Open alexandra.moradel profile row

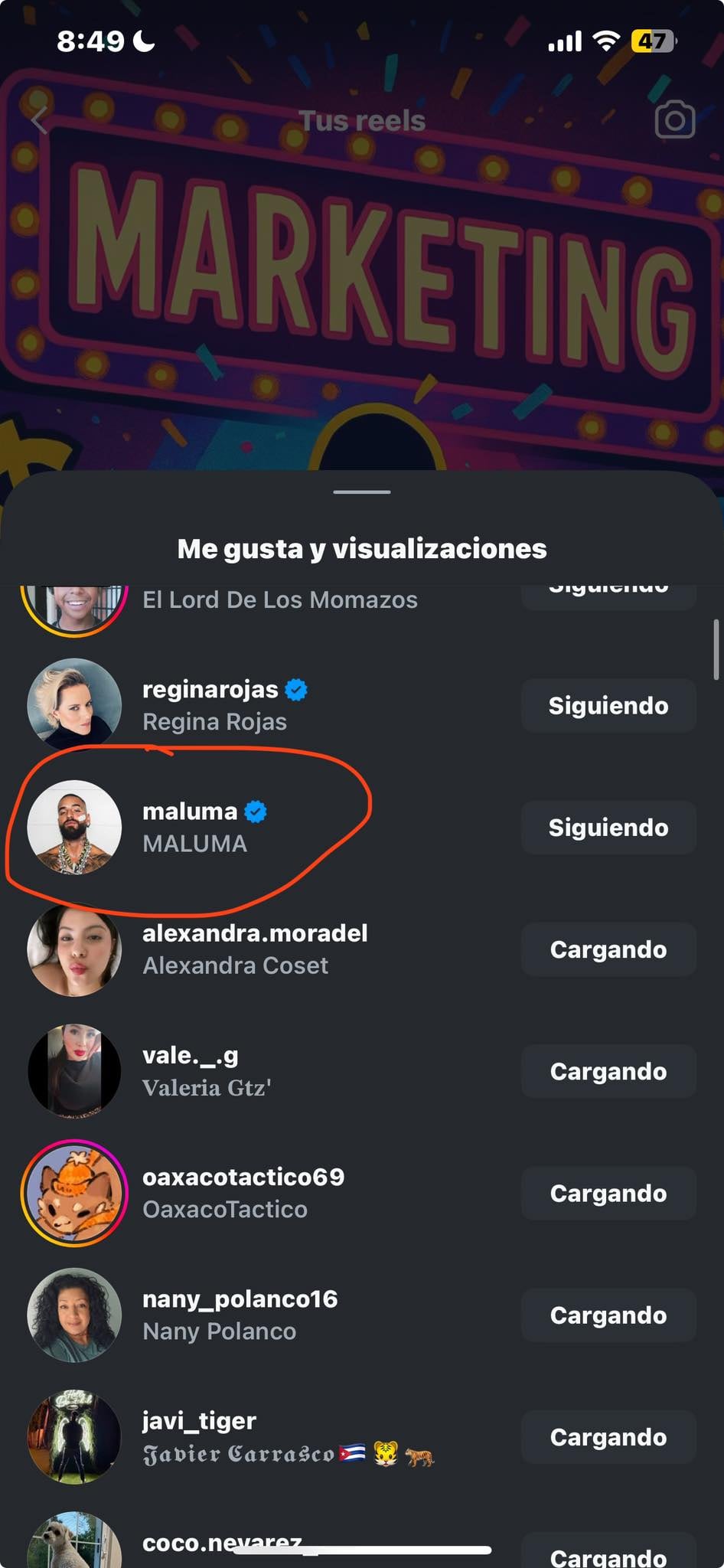[254, 949]
